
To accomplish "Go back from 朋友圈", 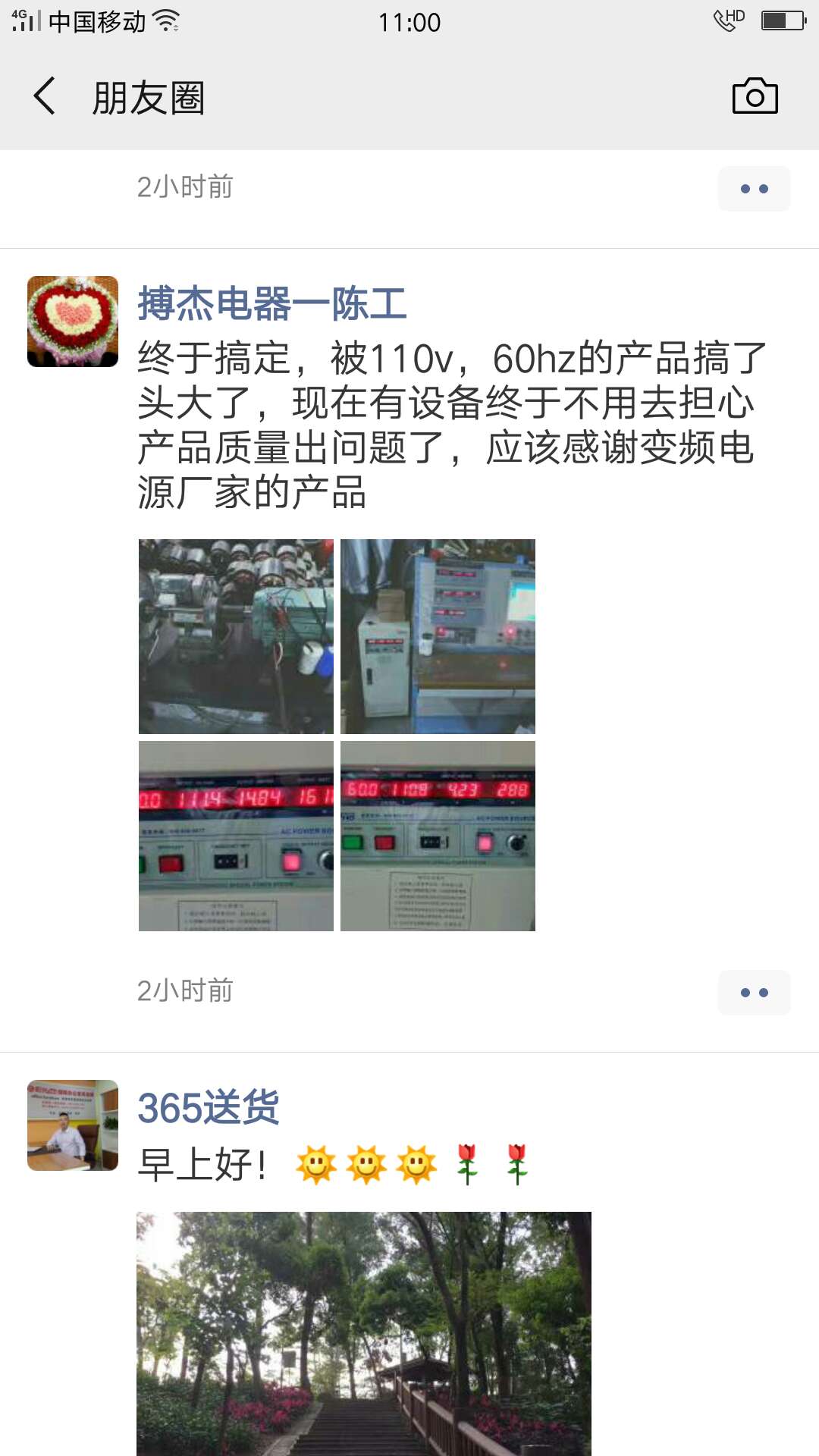I will pos(45,96).
